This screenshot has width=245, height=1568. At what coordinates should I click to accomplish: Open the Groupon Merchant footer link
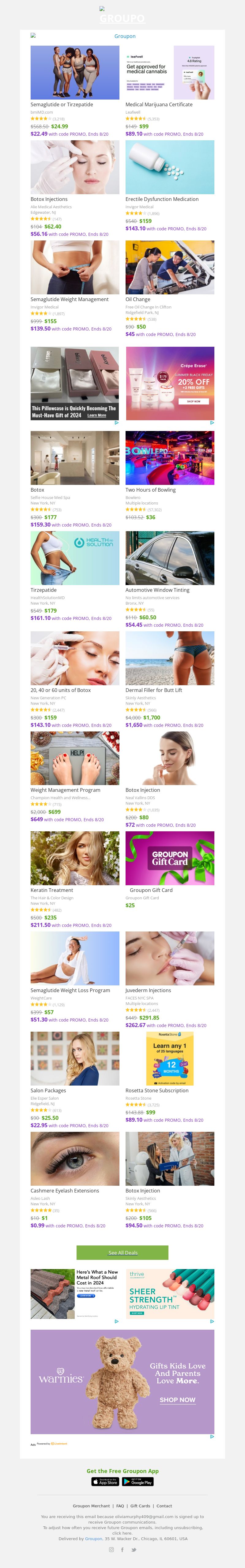coord(91,1505)
